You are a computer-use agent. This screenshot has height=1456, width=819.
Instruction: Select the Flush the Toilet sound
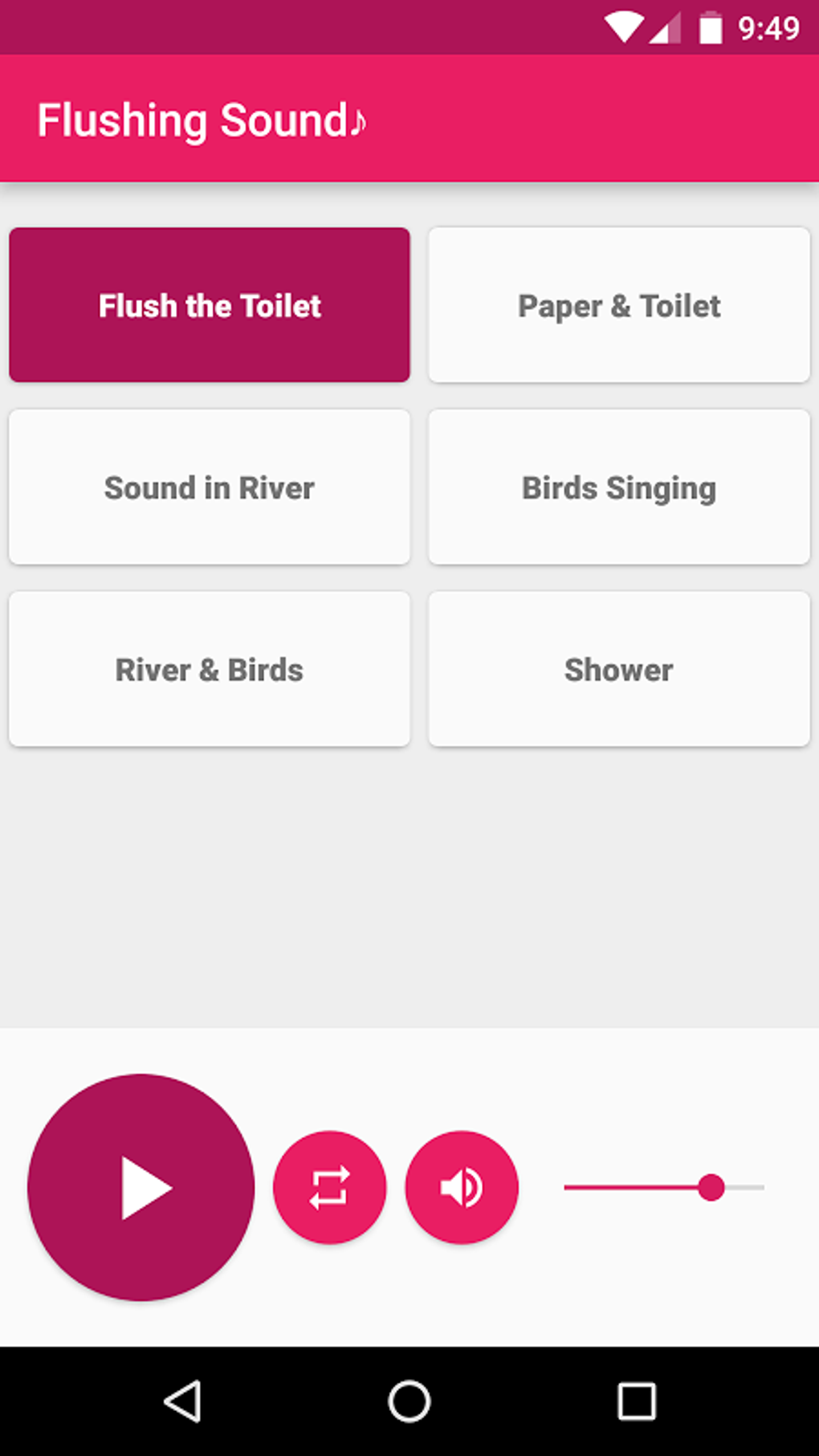(209, 305)
